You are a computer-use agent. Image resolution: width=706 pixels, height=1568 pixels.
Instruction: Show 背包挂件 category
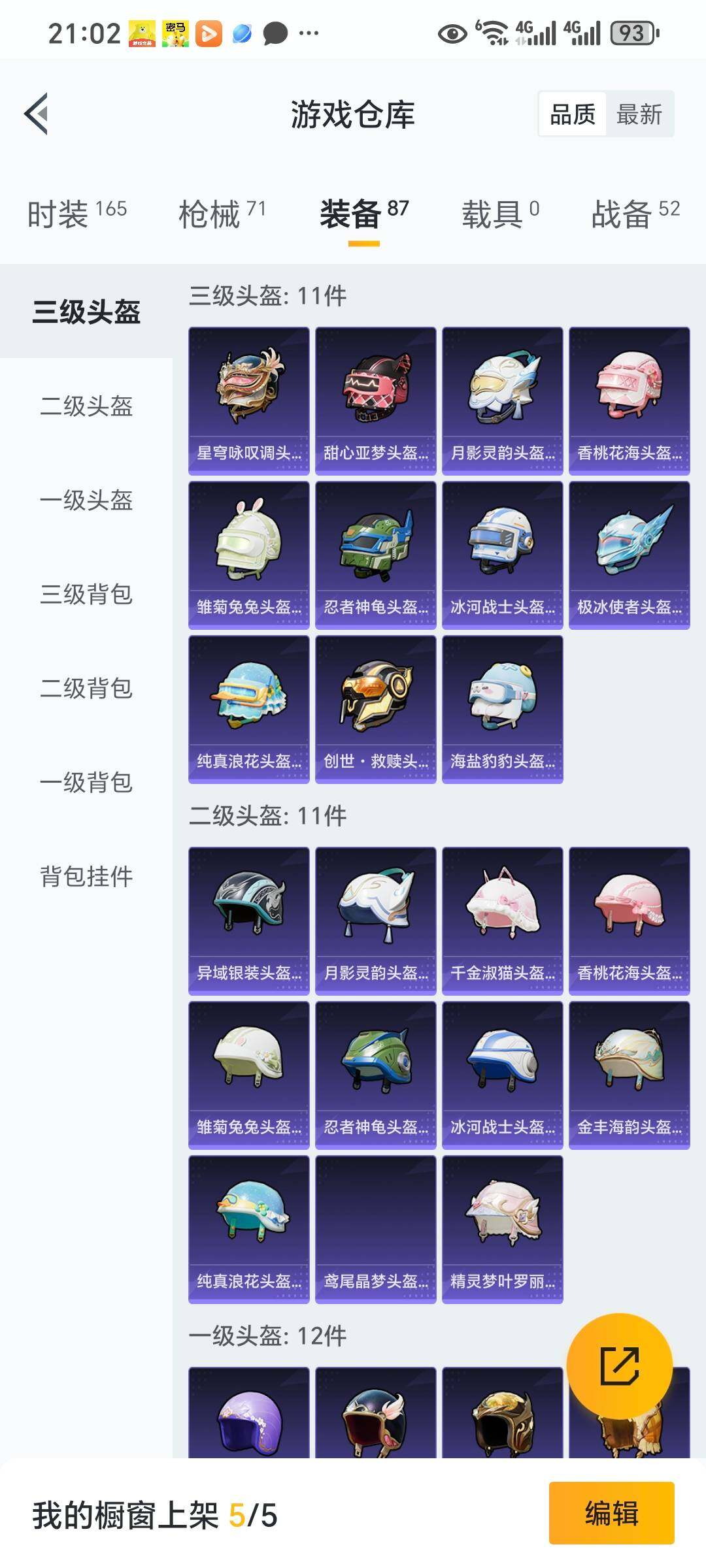click(86, 876)
